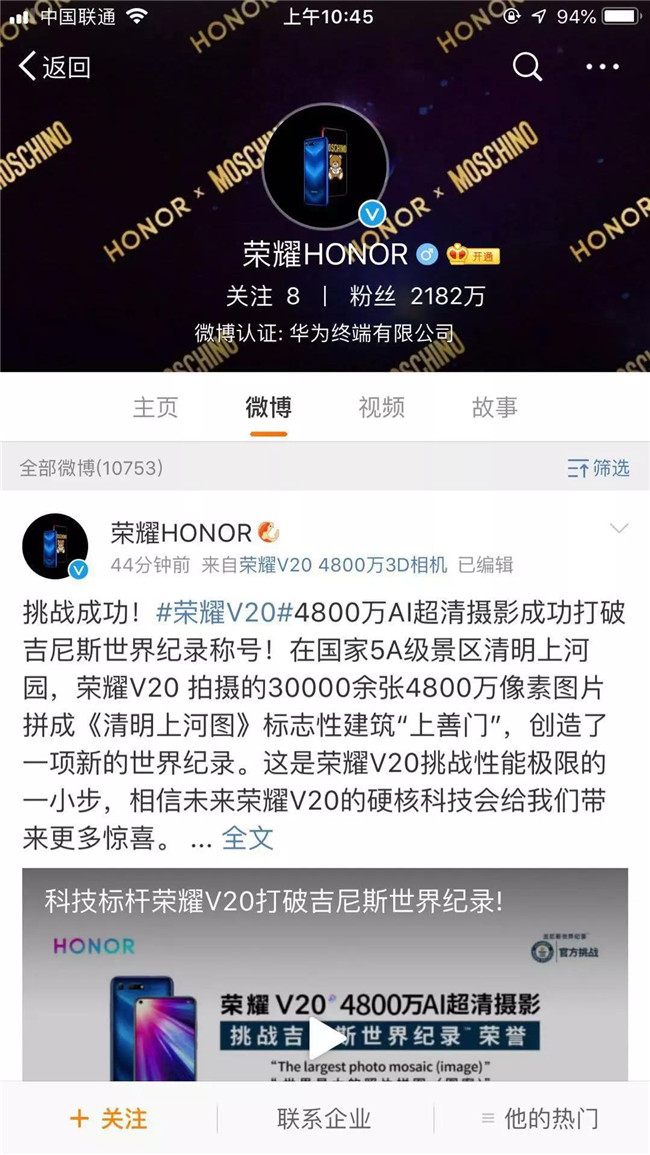Viewport: 650px width, 1155px height.
Task: Expand the post options chevron
Action: [x=618, y=528]
